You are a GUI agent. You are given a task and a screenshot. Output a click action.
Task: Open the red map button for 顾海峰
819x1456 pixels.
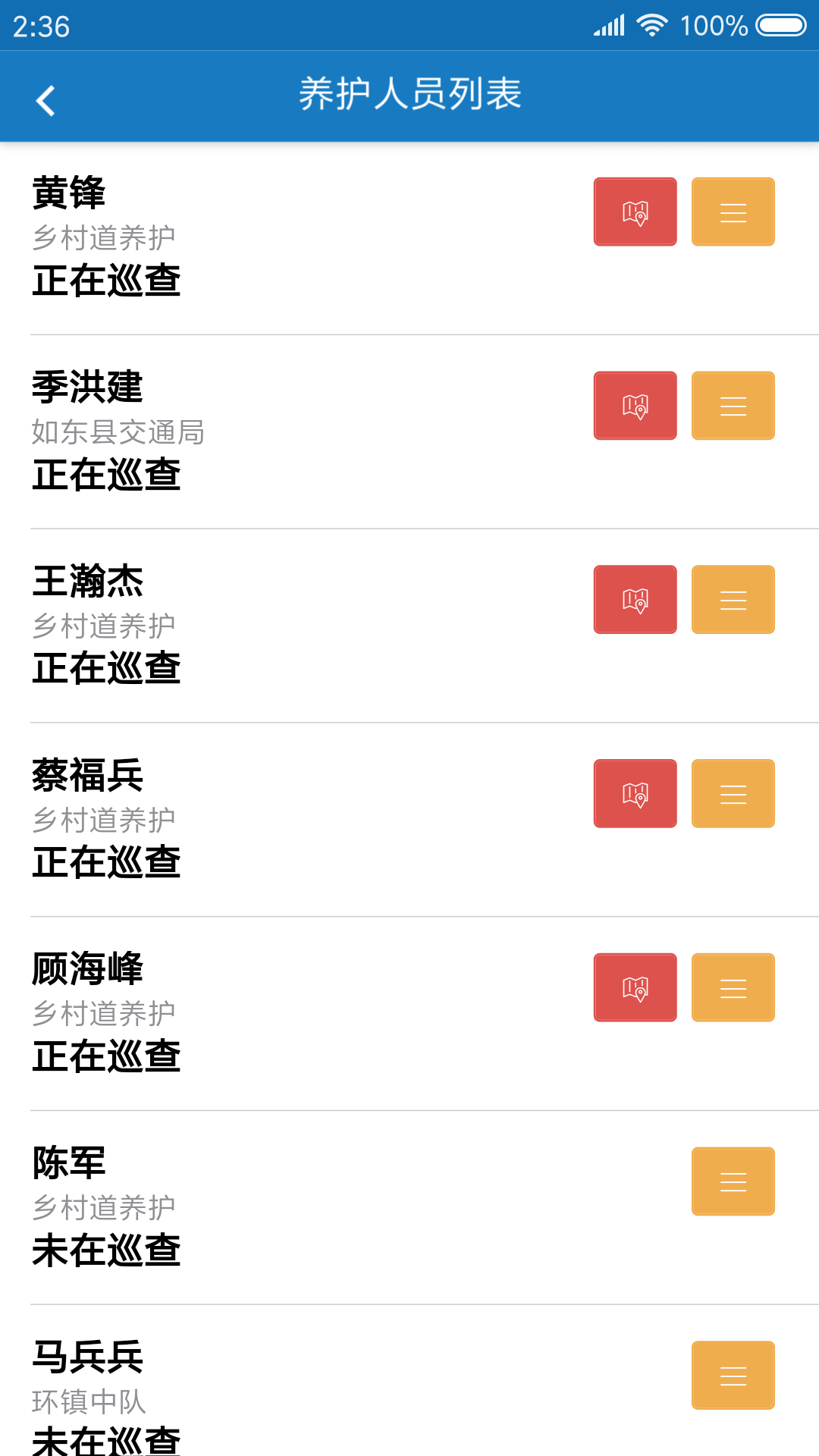tap(635, 987)
